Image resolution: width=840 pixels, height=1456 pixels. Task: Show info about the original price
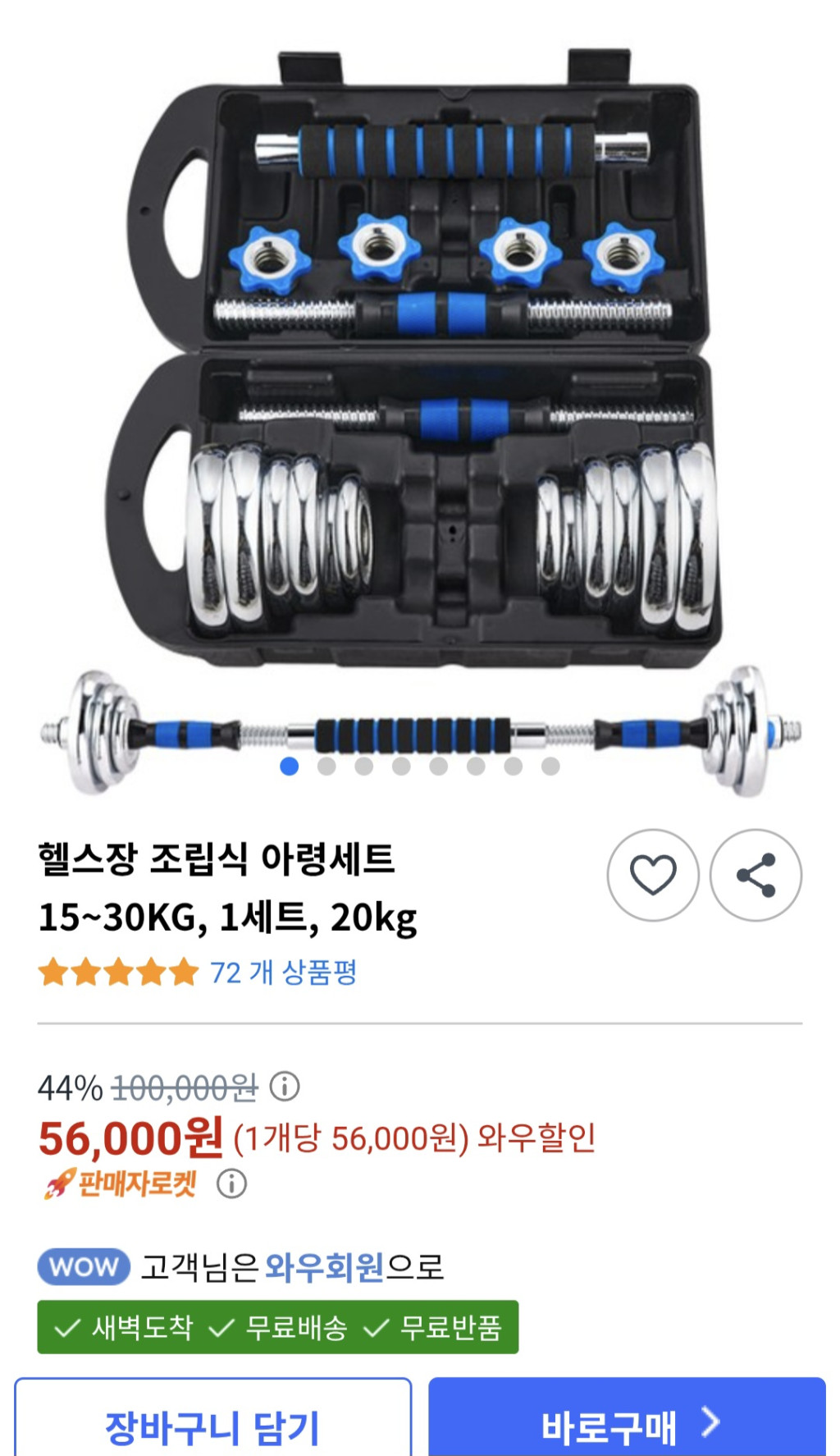click(x=285, y=1087)
